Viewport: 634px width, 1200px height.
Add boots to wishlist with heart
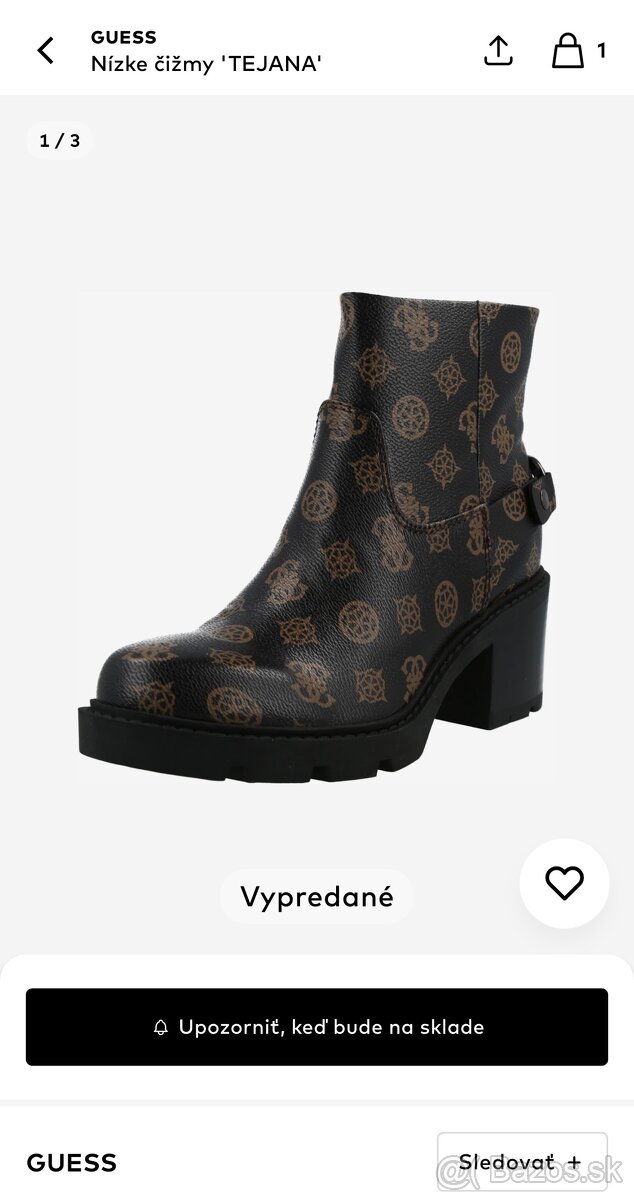[564, 883]
